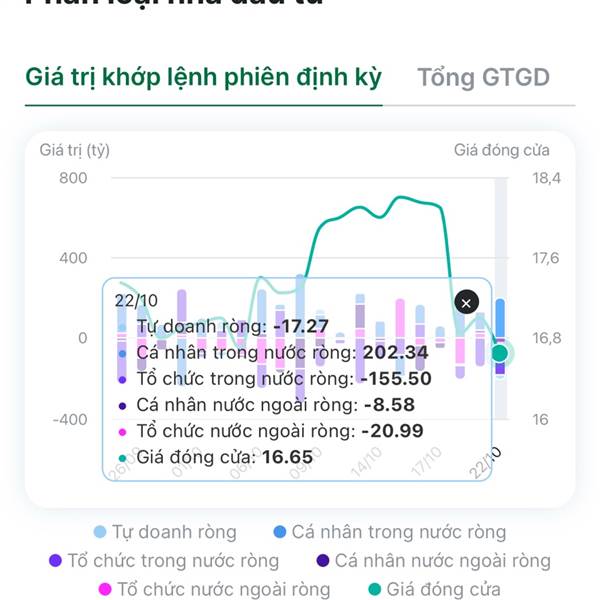Toggle the Giá đóng cửa legend line

coord(434,589)
